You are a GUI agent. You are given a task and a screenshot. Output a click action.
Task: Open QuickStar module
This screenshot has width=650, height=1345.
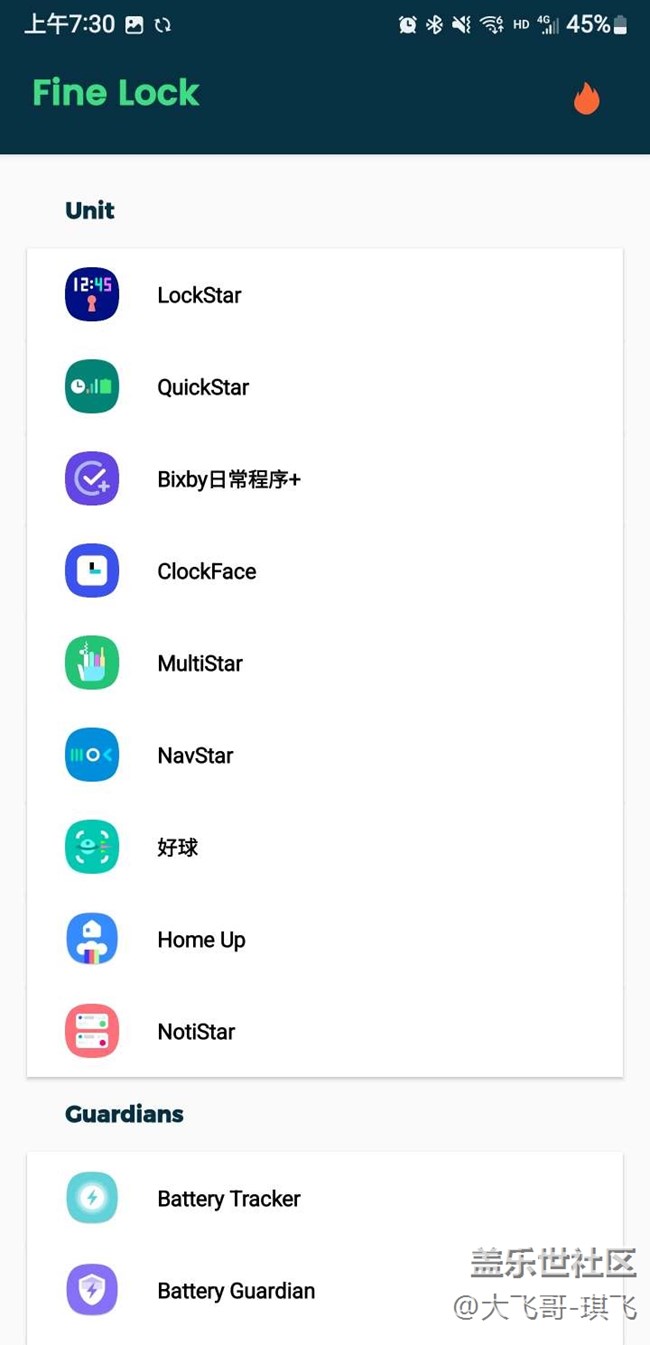(325, 387)
